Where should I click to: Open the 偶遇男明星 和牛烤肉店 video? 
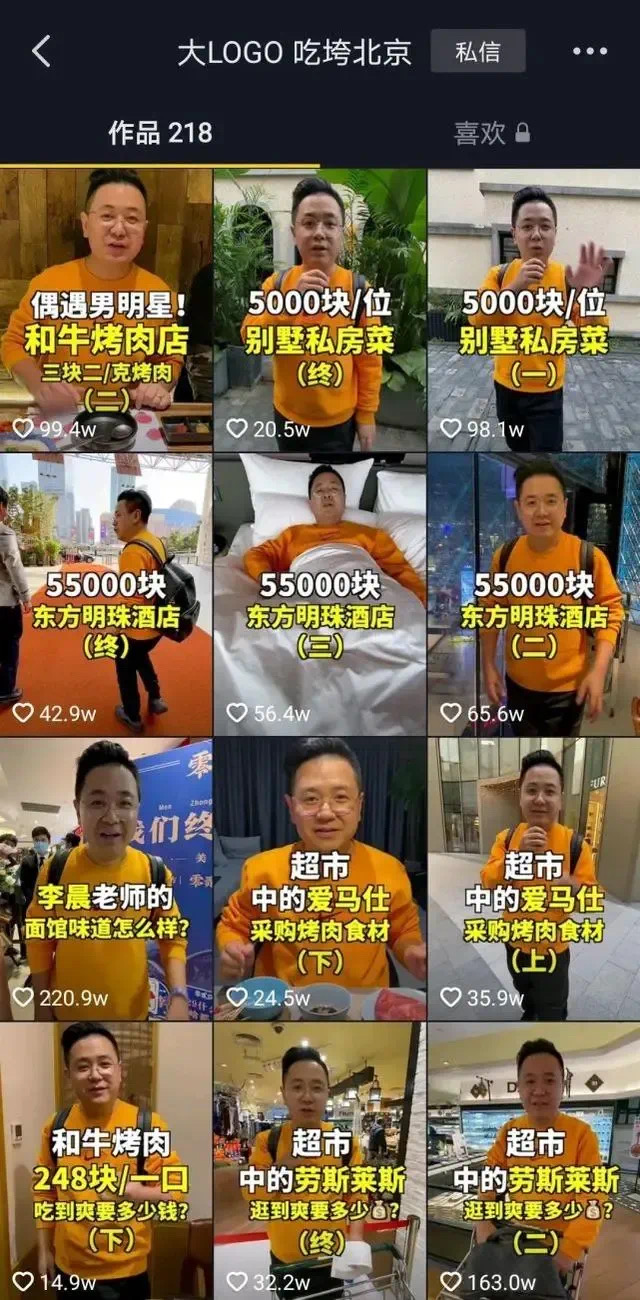pyautogui.click(x=106, y=310)
